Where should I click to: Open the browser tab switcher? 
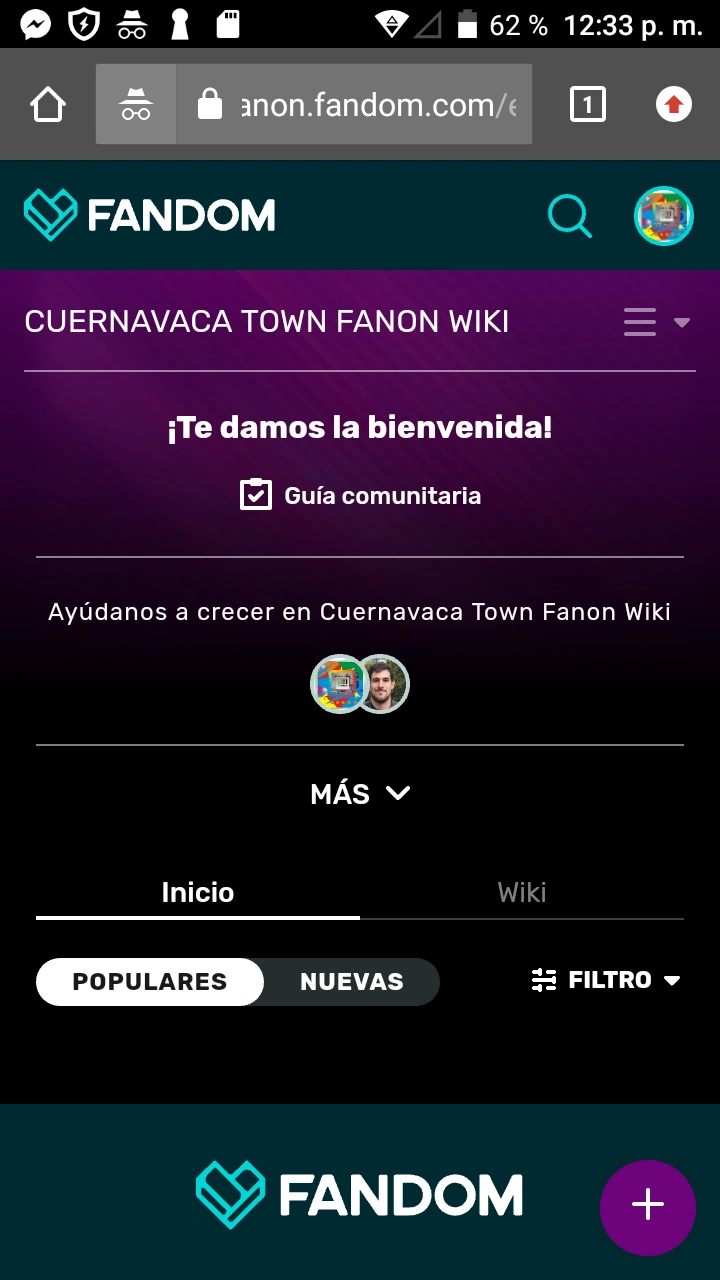pos(587,104)
